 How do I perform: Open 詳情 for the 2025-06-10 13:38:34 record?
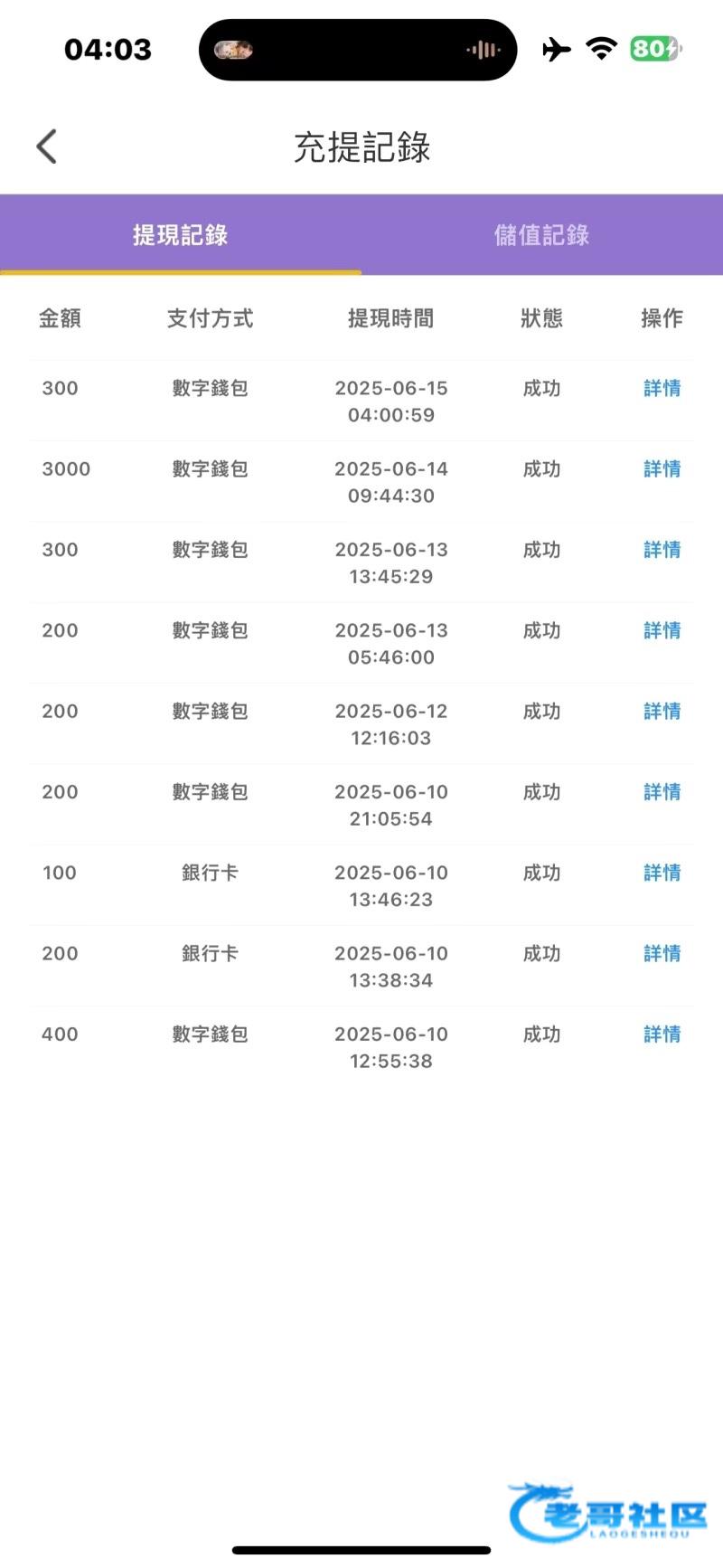click(x=662, y=953)
